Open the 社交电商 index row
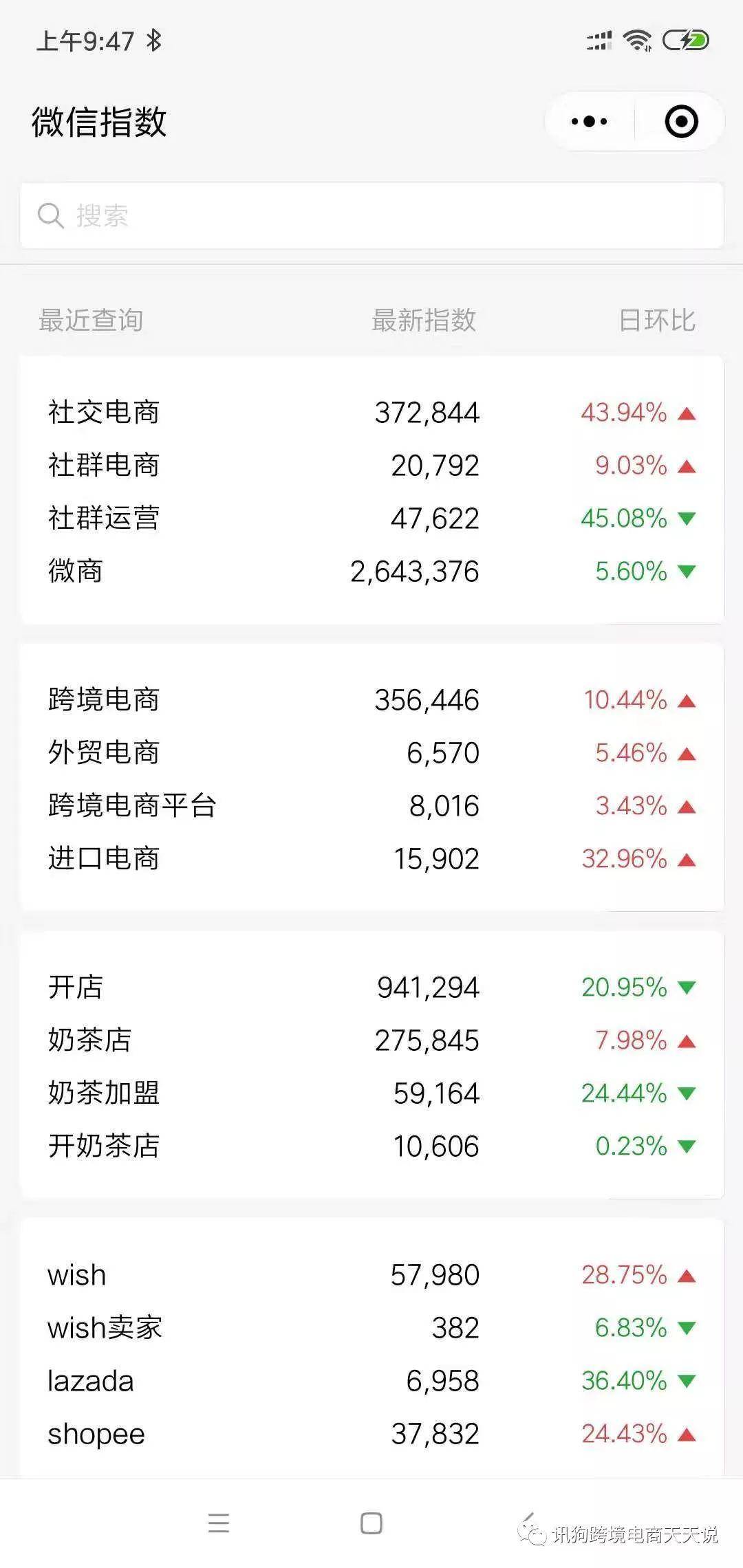The image size is (743, 1568). click(371, 413)
